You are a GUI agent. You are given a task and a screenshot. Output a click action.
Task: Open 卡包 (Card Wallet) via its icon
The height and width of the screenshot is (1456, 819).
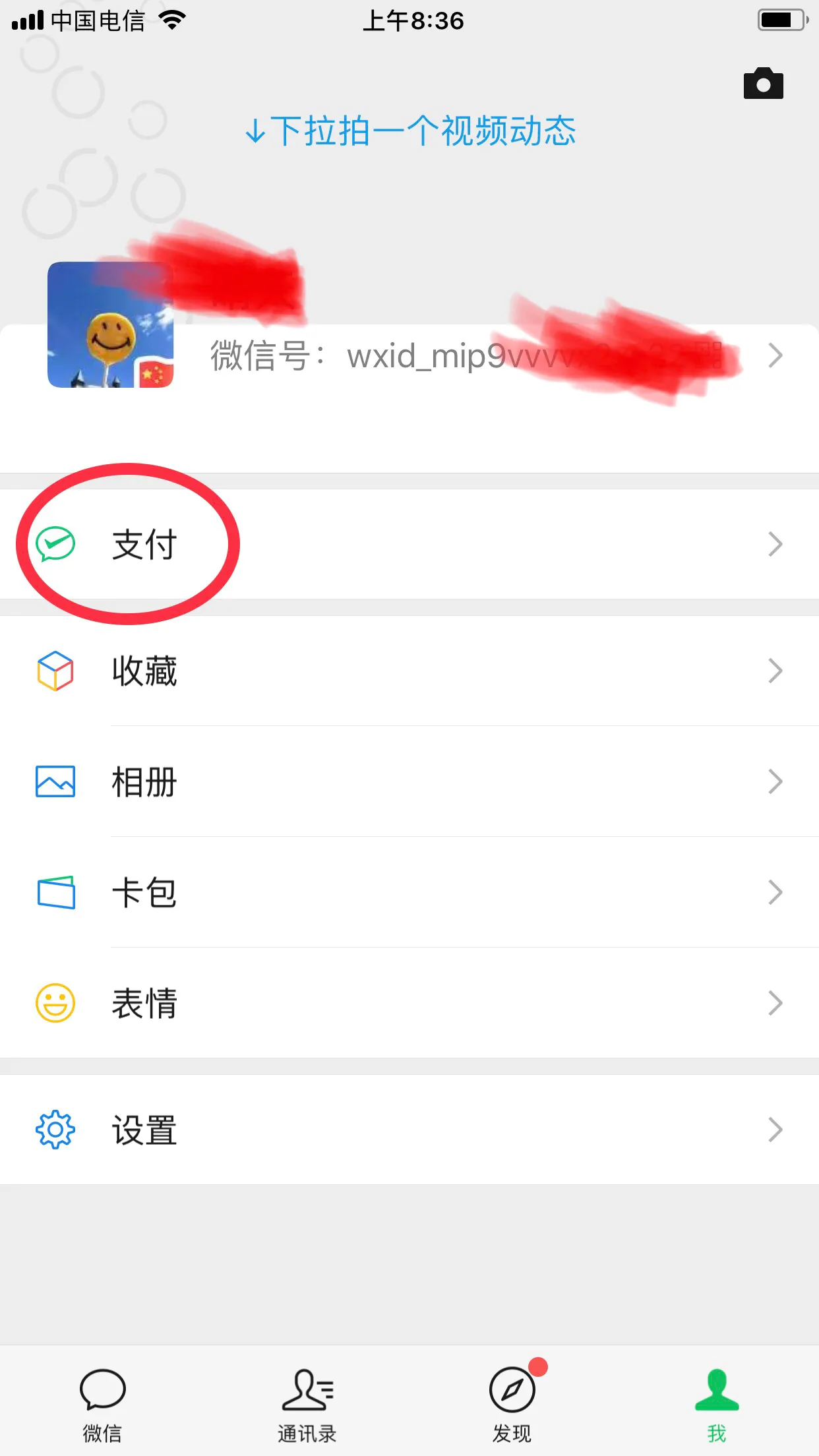(55, 893)
